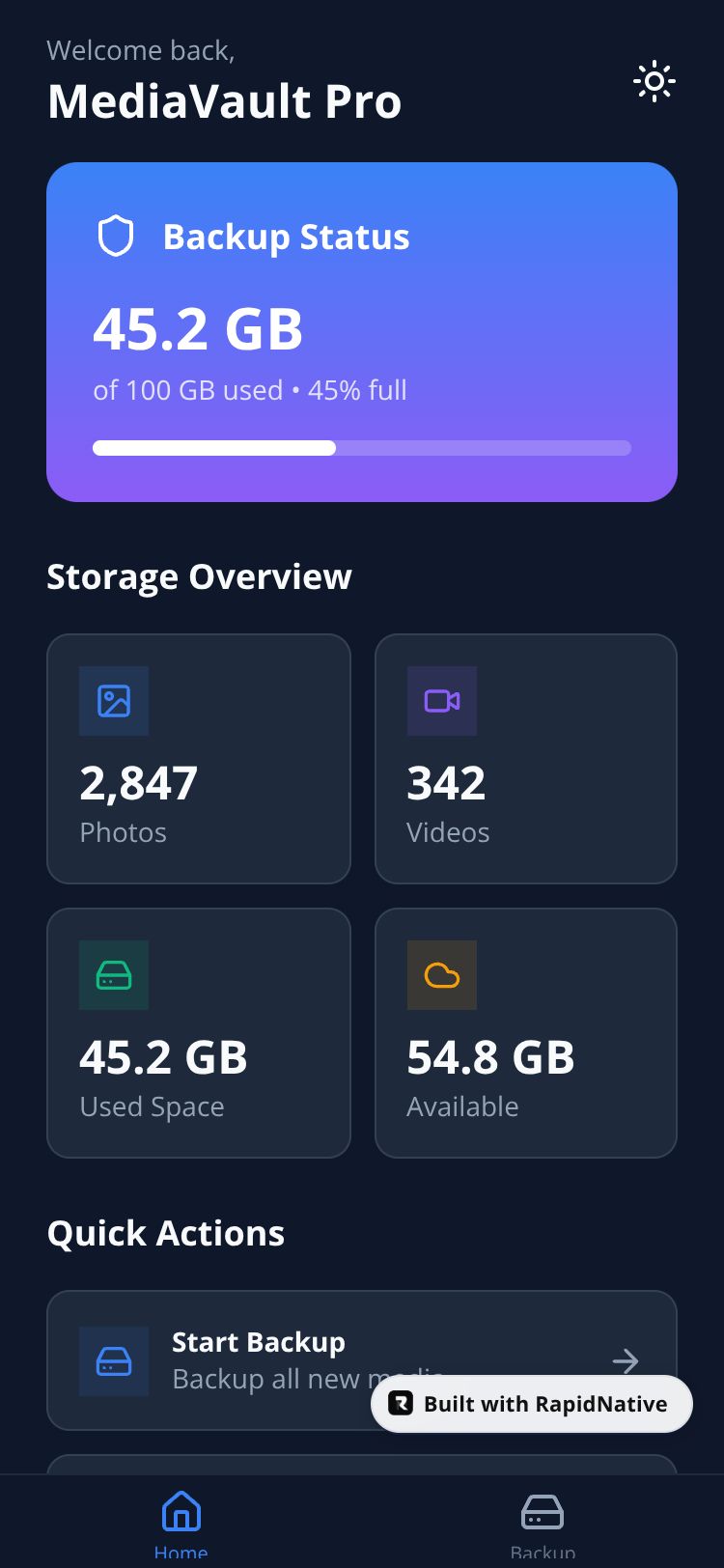Screen dimensions: 724x1568
Task: Switch to the Backup tab
Action: [x=543, y=1523]
